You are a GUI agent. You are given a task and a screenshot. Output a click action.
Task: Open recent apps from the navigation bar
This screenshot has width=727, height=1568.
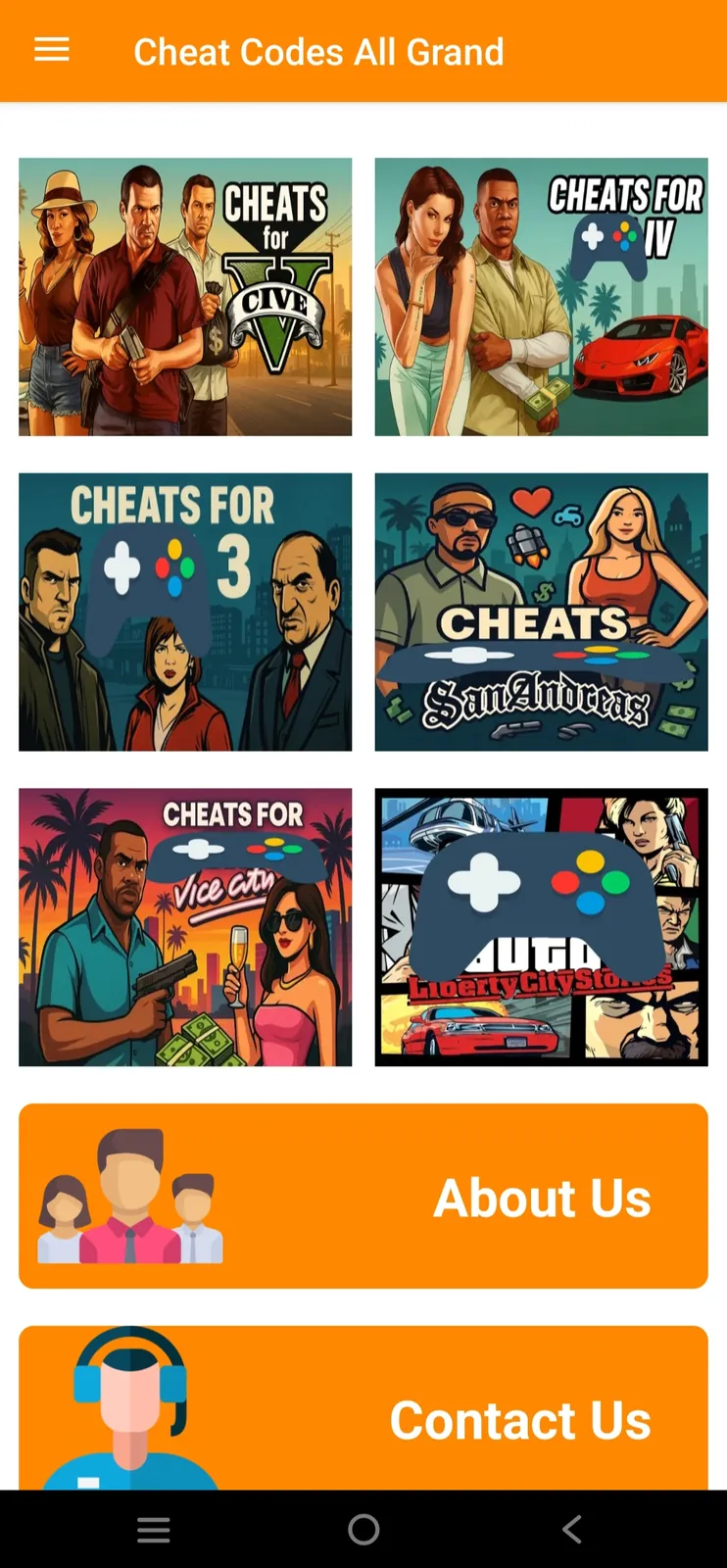[154, 1530]
